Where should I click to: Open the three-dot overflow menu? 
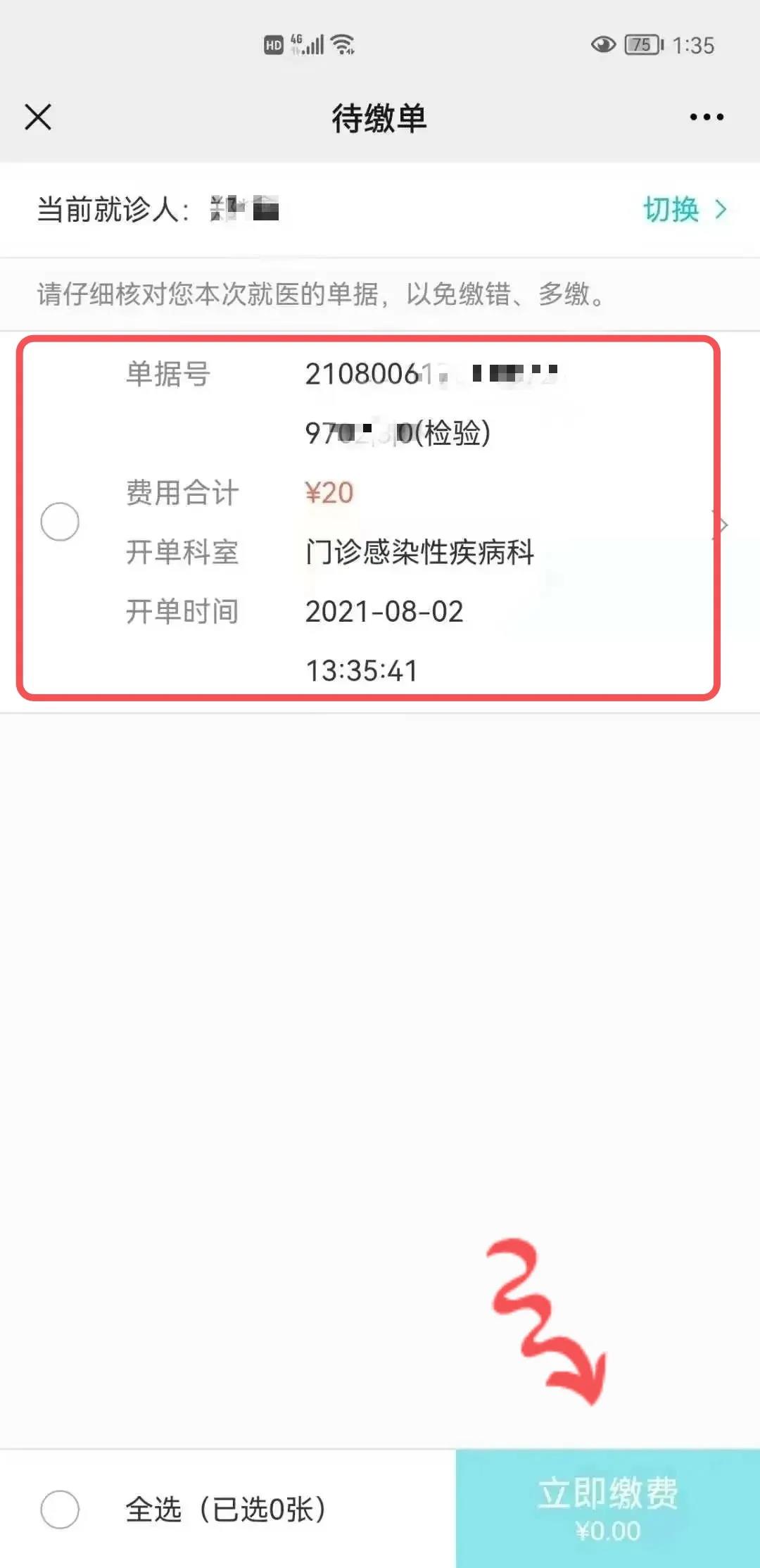pos(707,117)
